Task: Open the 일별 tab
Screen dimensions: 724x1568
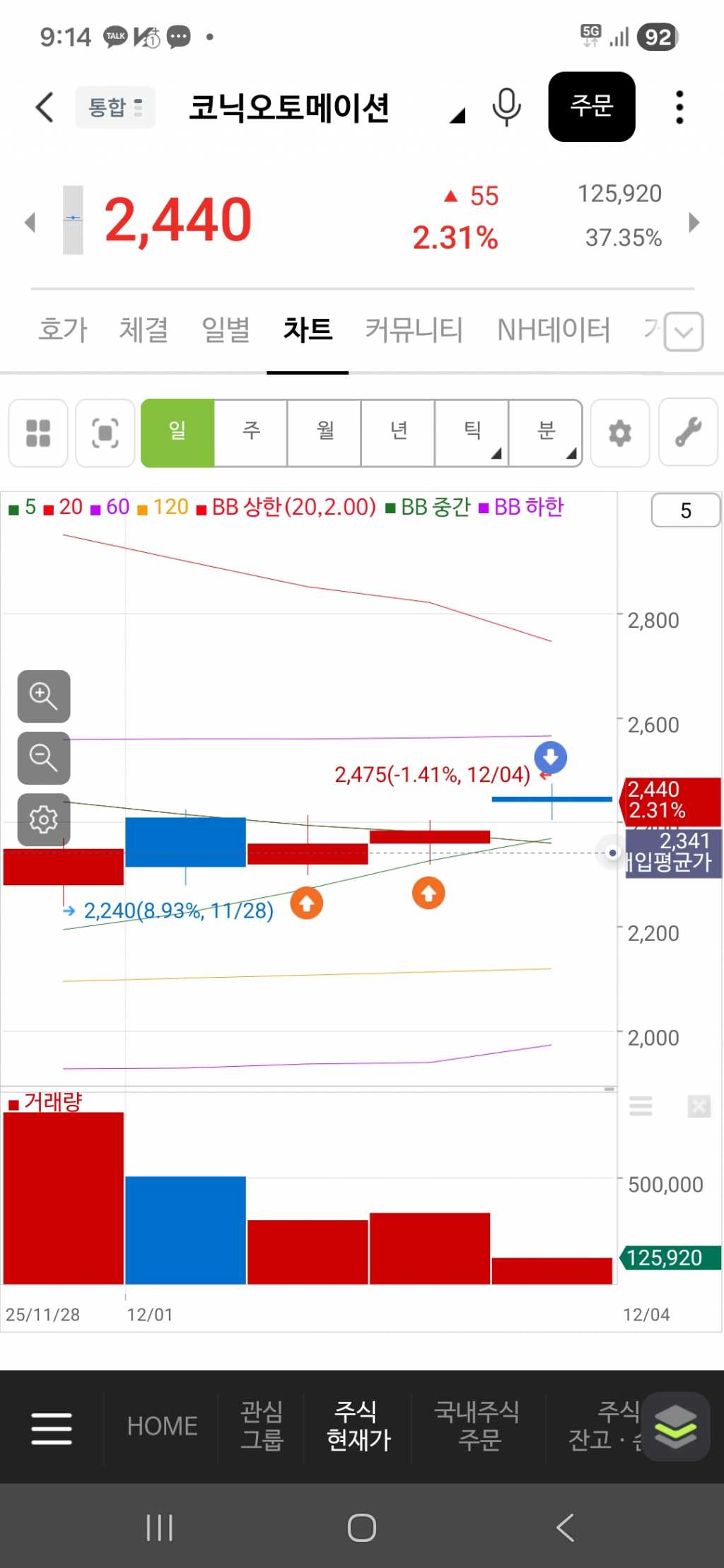Action: pos(226,329)
